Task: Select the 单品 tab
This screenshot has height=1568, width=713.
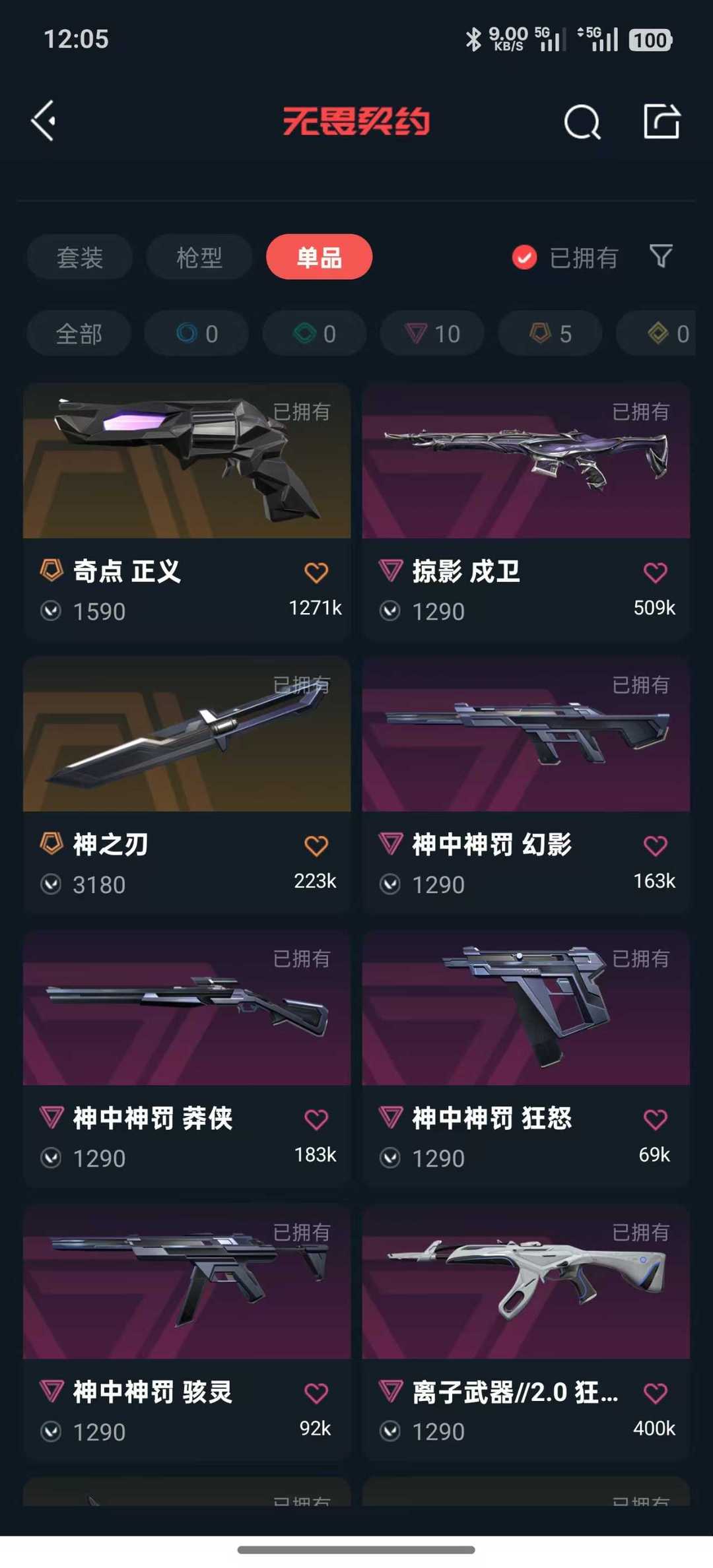Action: (319, 257)
